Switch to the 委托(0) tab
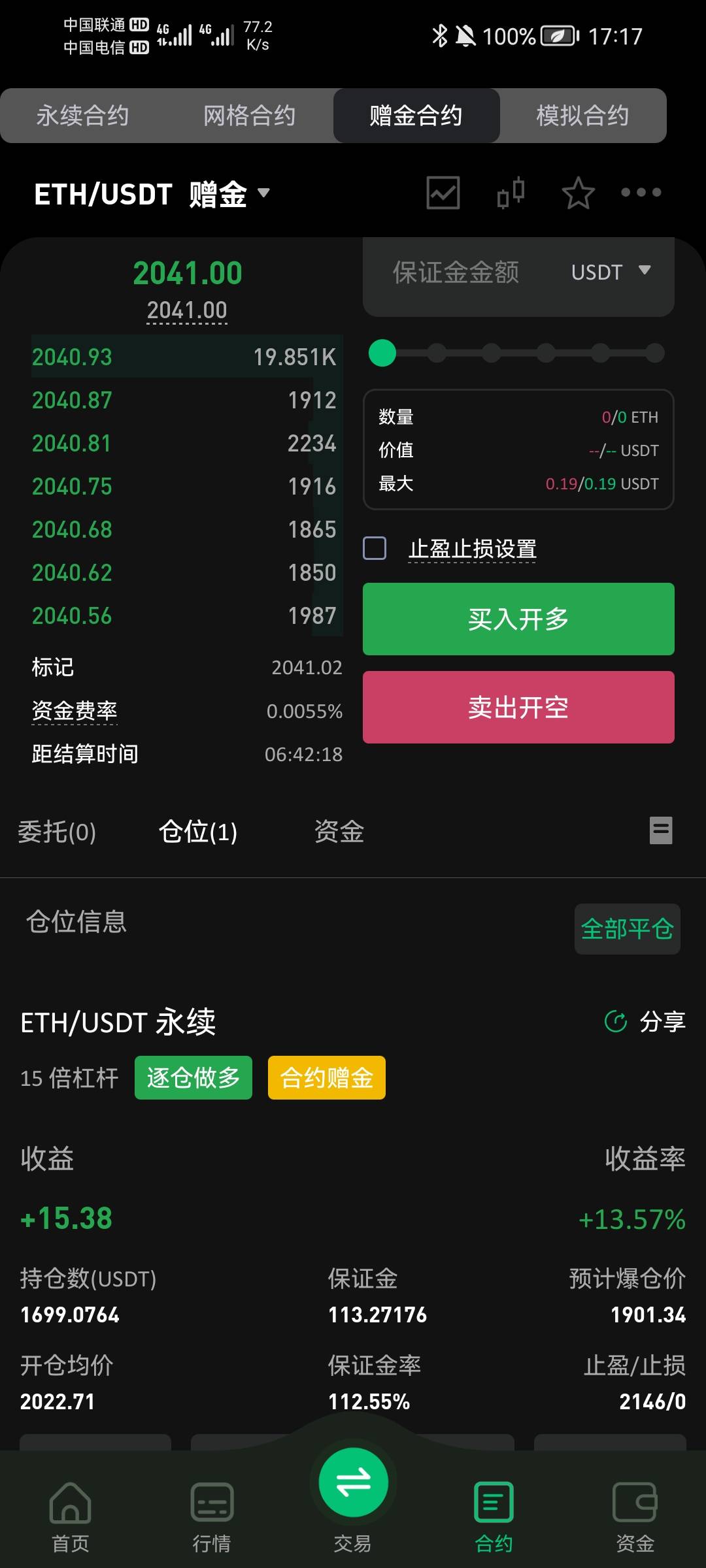The width and height of the screenshot is (706, 1568). click(x=57, y=832)
